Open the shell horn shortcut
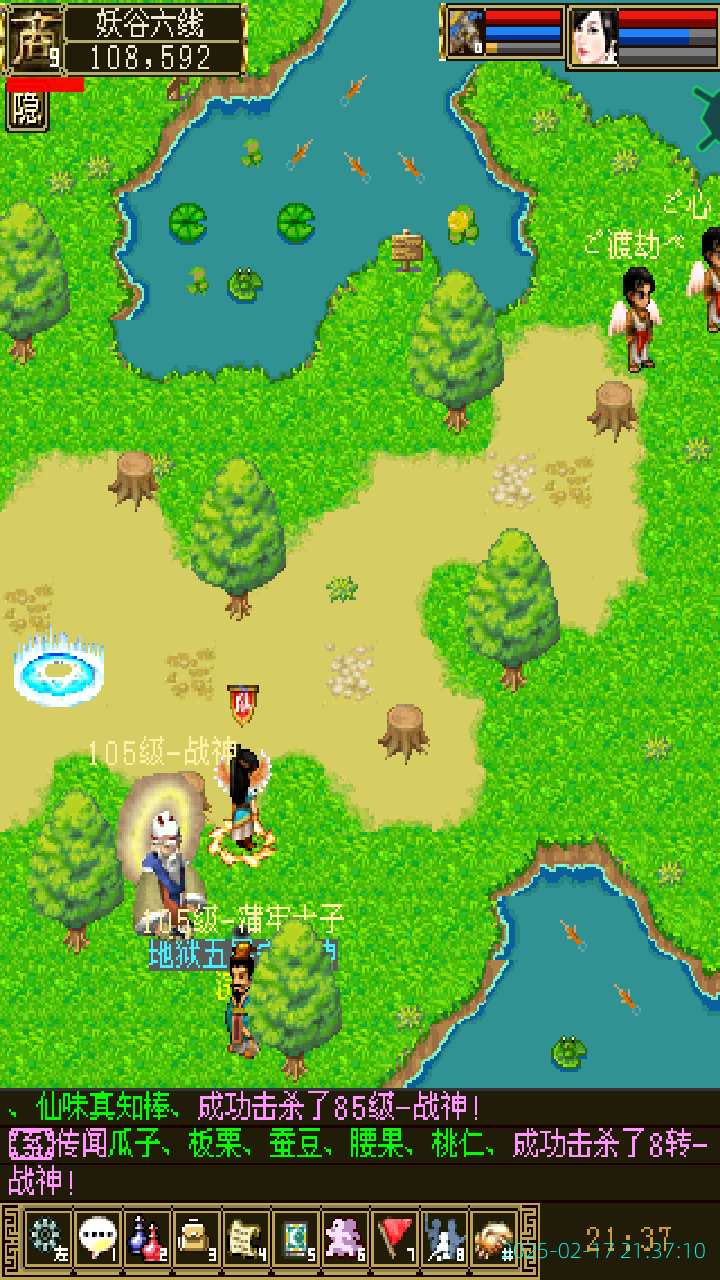The width and height of the screenshot is (720, 1280). tap(494, 1238)
